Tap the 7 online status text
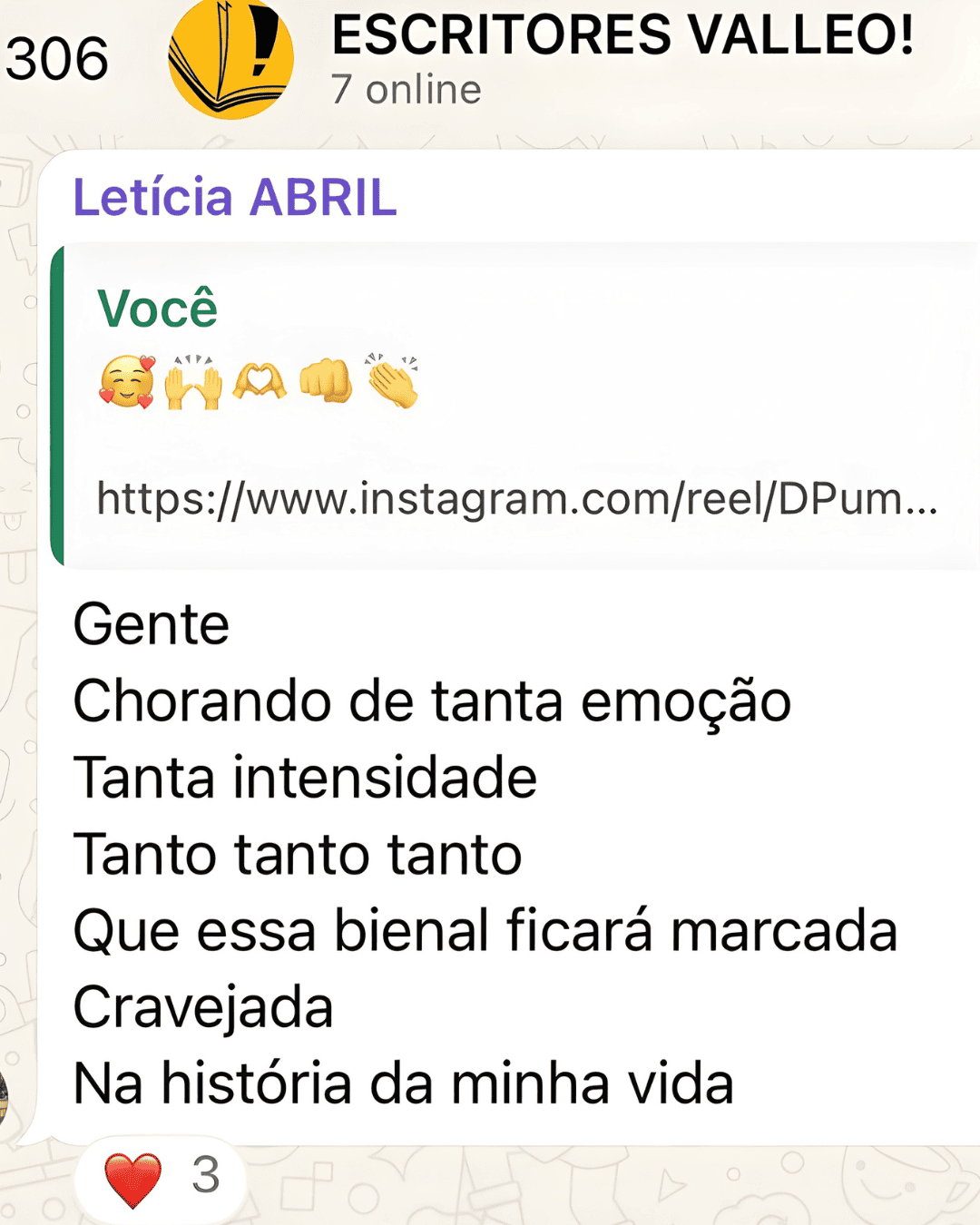The height and width of the screenshot is (1225, 980). [407, 89]
